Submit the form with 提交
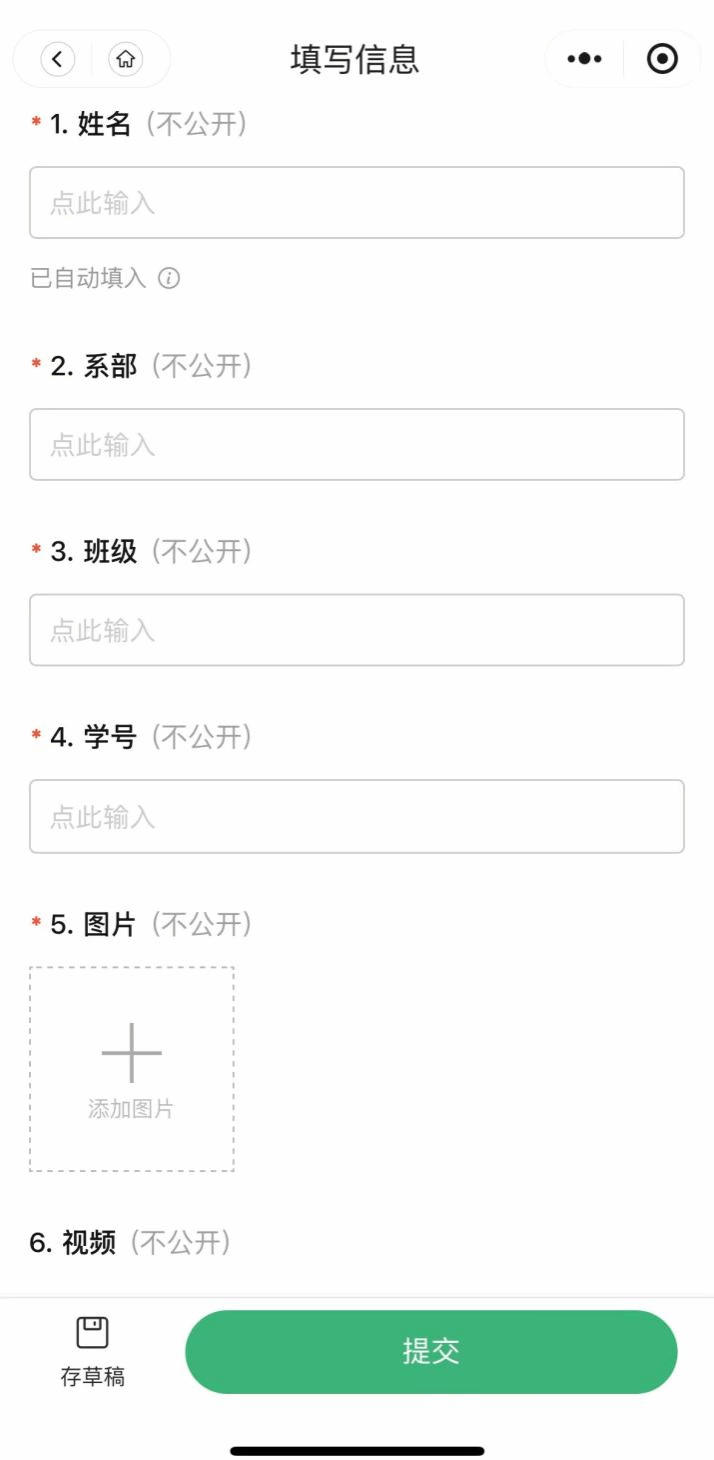 point(431,1352)
